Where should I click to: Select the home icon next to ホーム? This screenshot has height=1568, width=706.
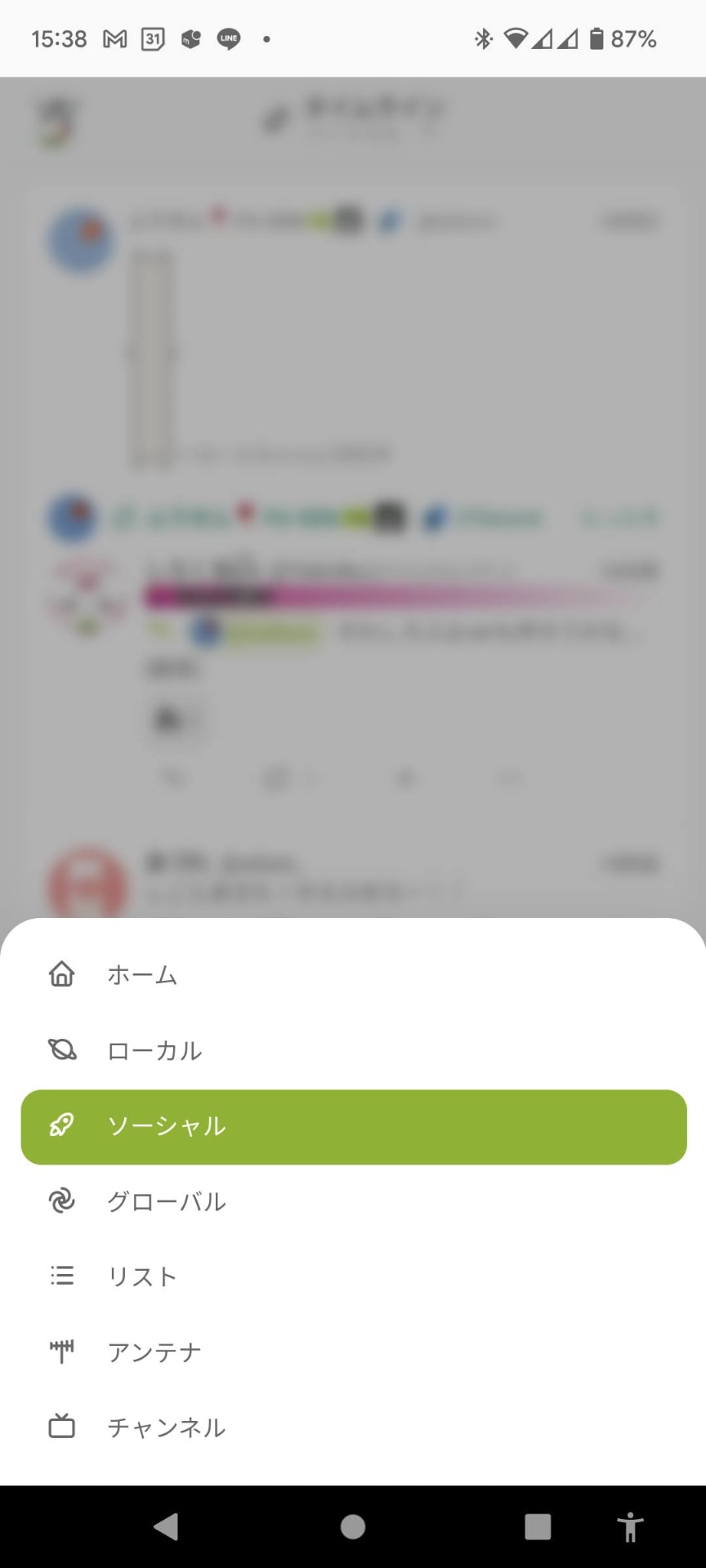tap(61, 973)
